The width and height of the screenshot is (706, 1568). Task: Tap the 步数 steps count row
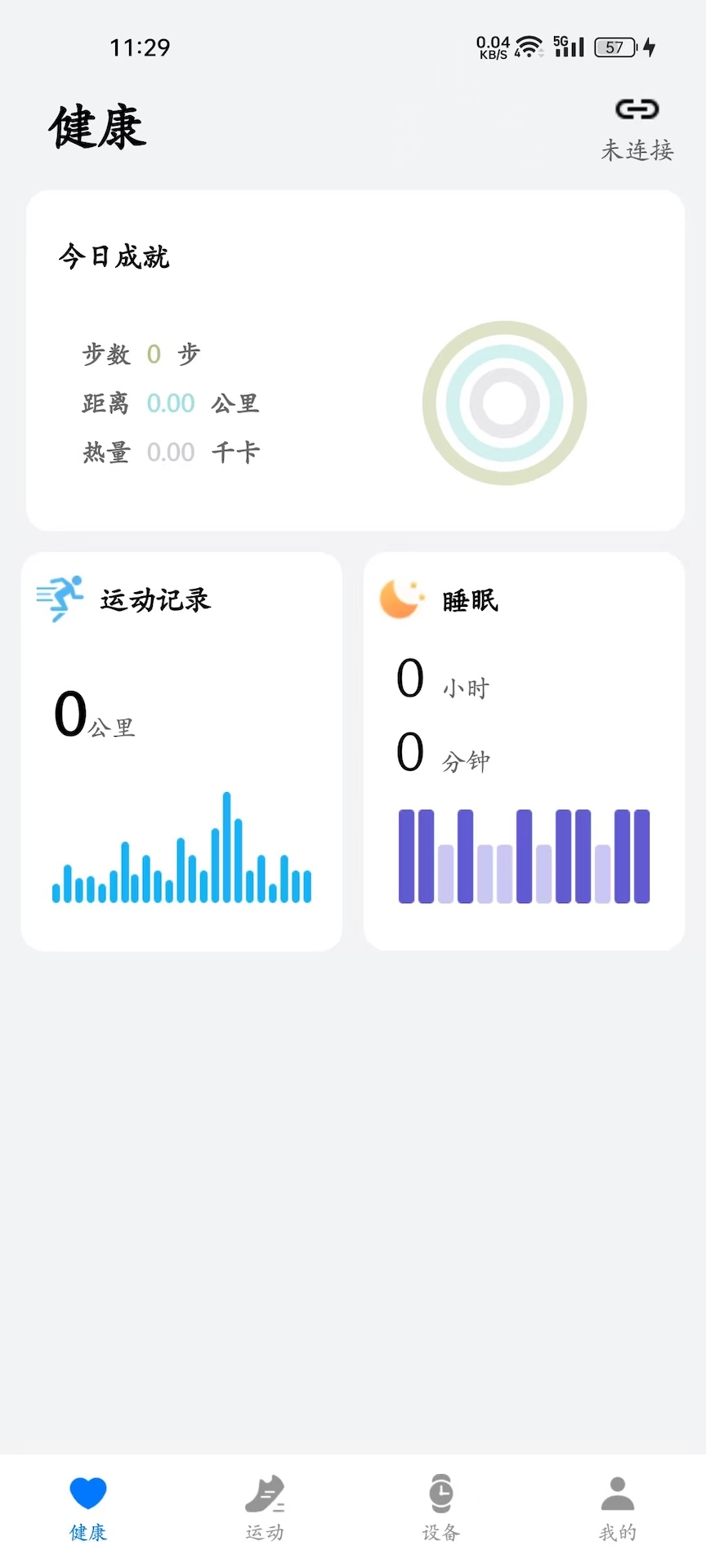141,354
